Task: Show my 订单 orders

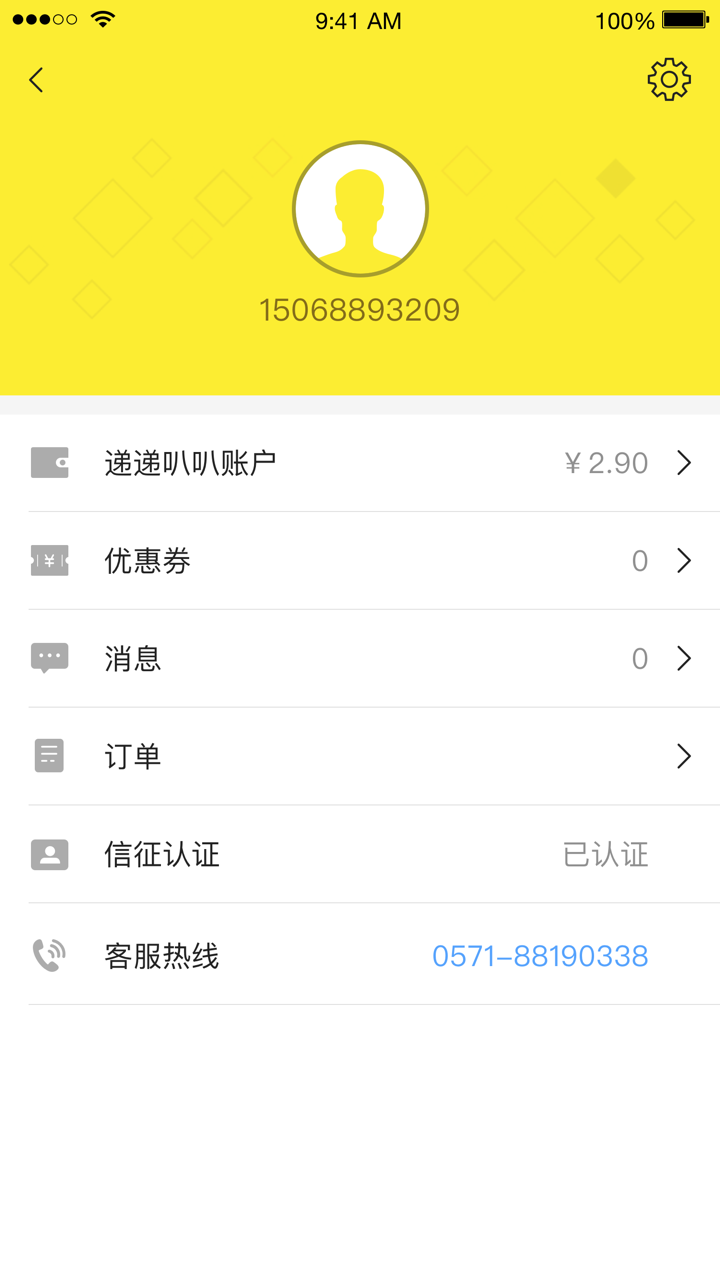Action: click(x=360, y=757)
